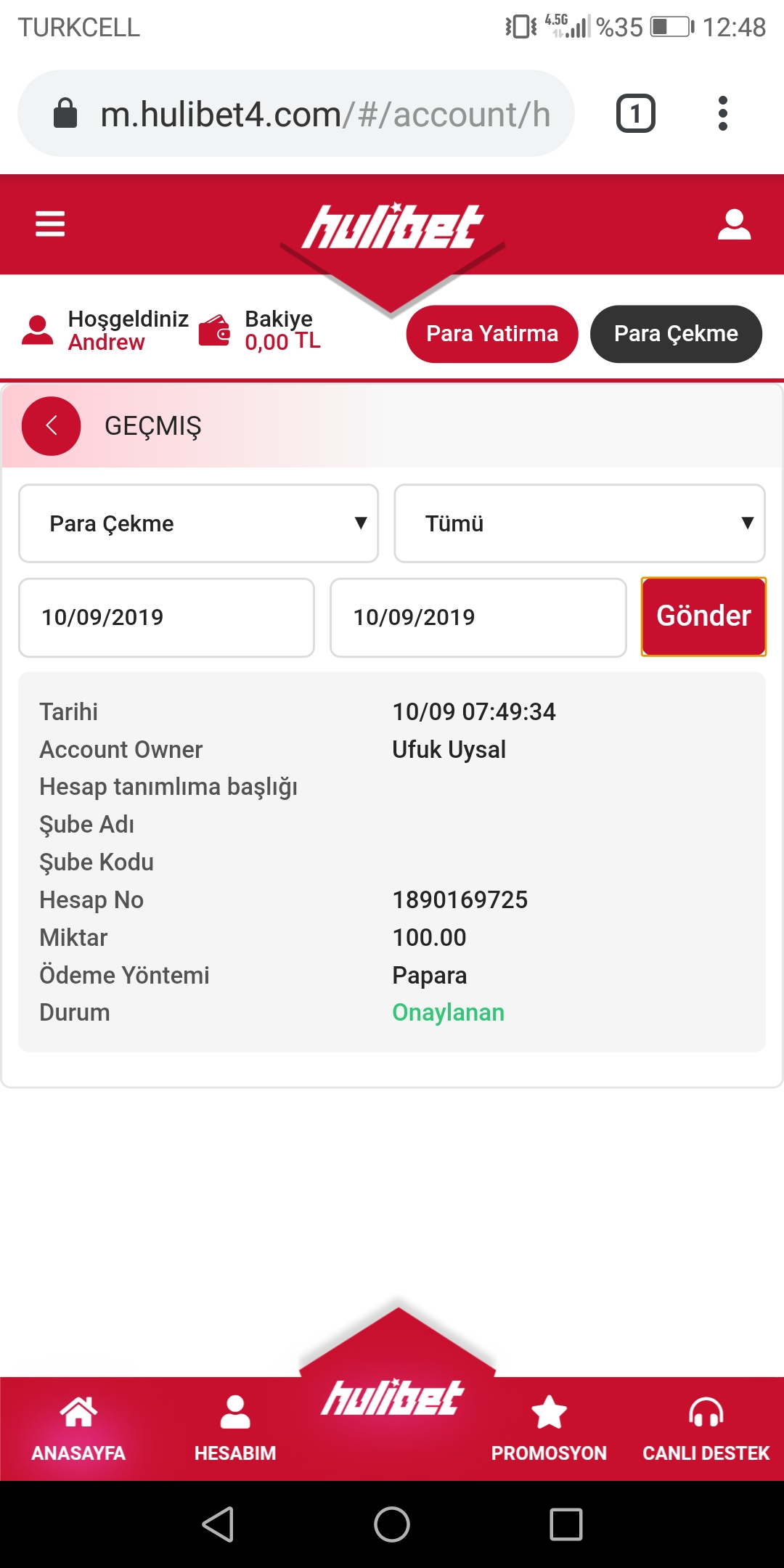Tap the Para Yatırma button
The width and height of the screenshot is (784, 1568).
click(492, 334)
